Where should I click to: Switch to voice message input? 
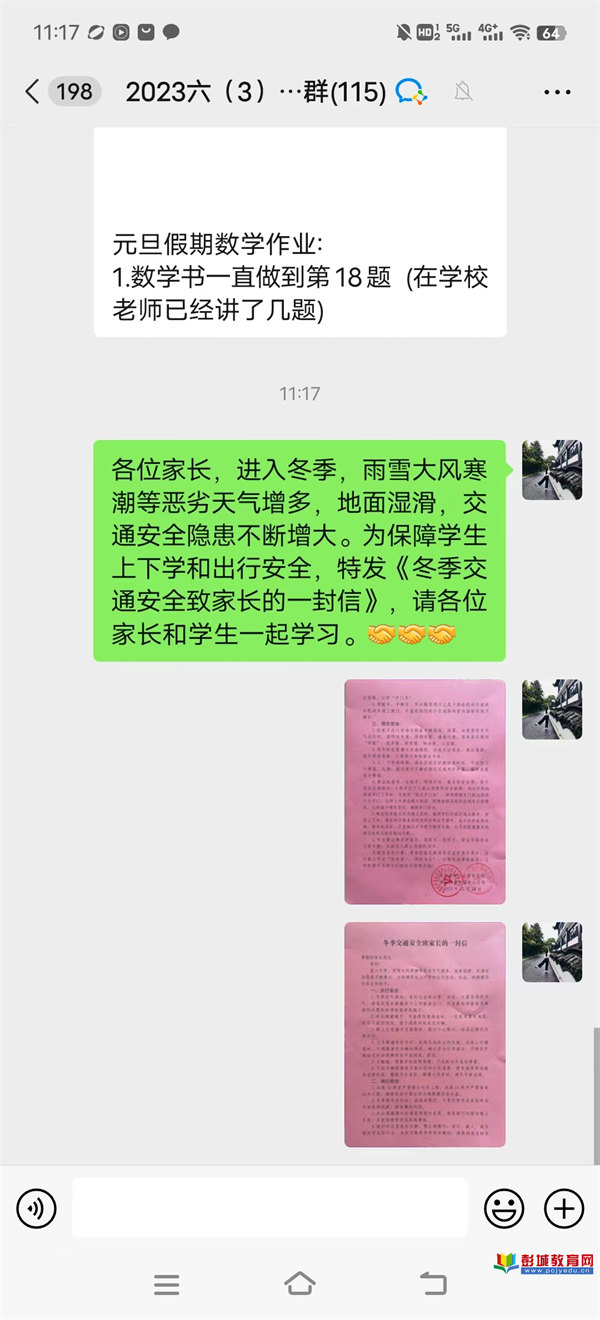pyautogui.click(x=37, y=1209)
